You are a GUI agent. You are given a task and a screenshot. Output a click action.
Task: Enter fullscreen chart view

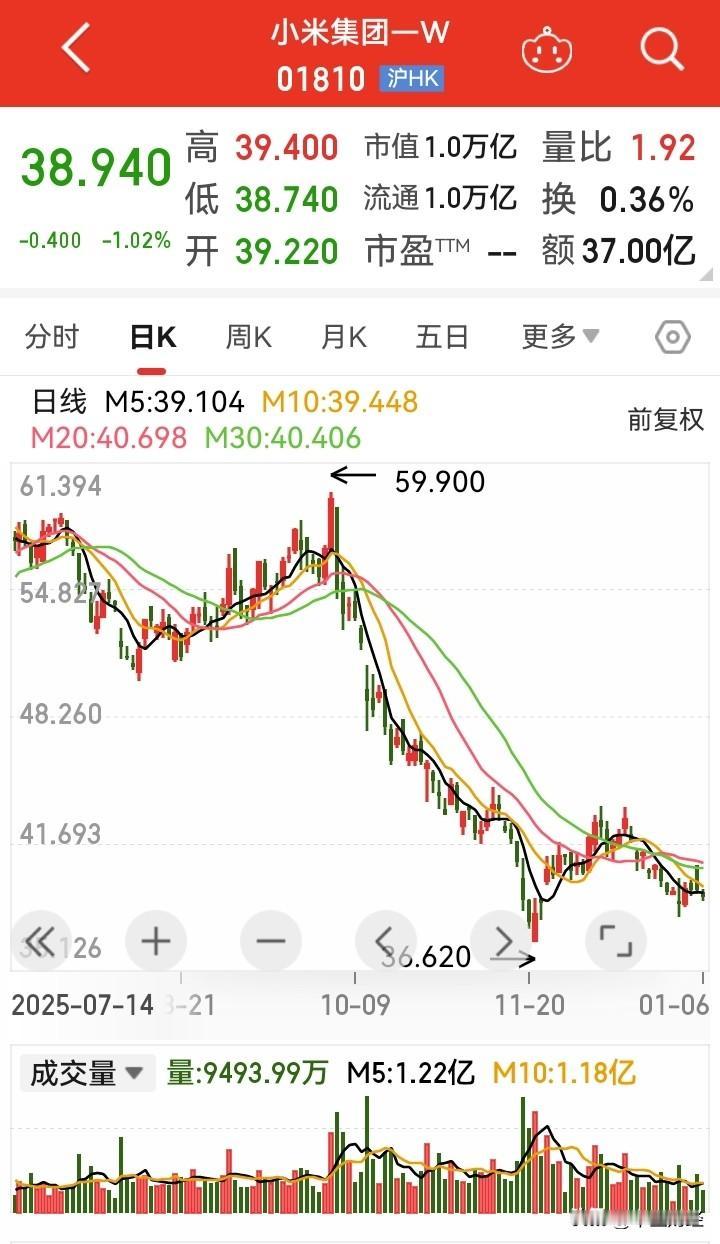coord(616,941)
